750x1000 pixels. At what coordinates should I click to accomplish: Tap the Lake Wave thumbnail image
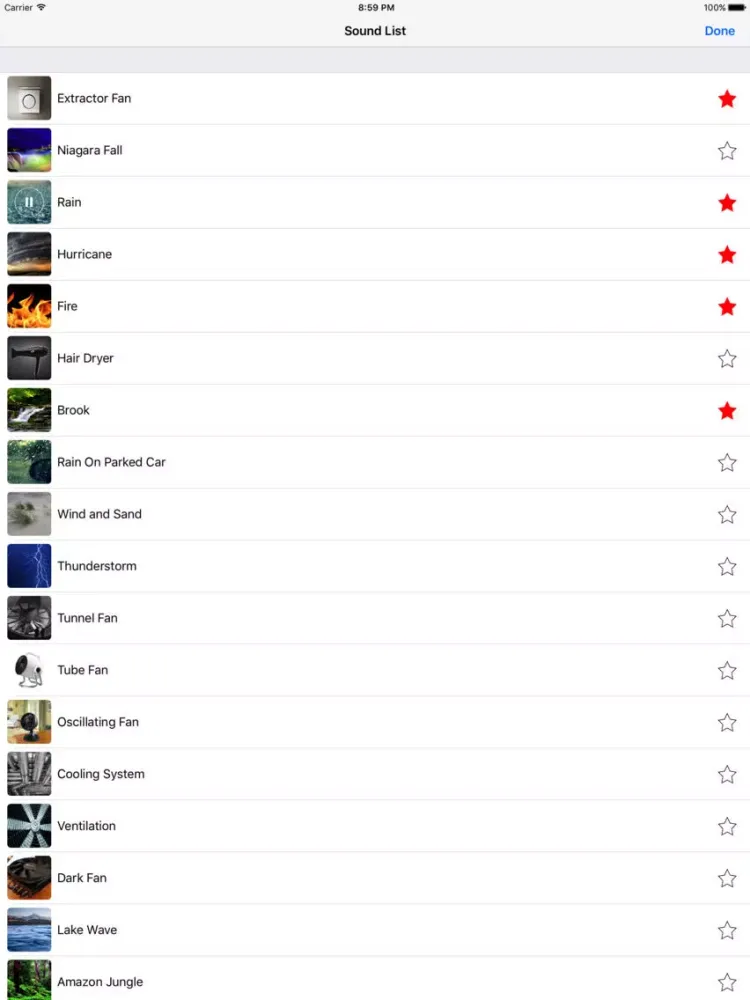tap(29, 930)
